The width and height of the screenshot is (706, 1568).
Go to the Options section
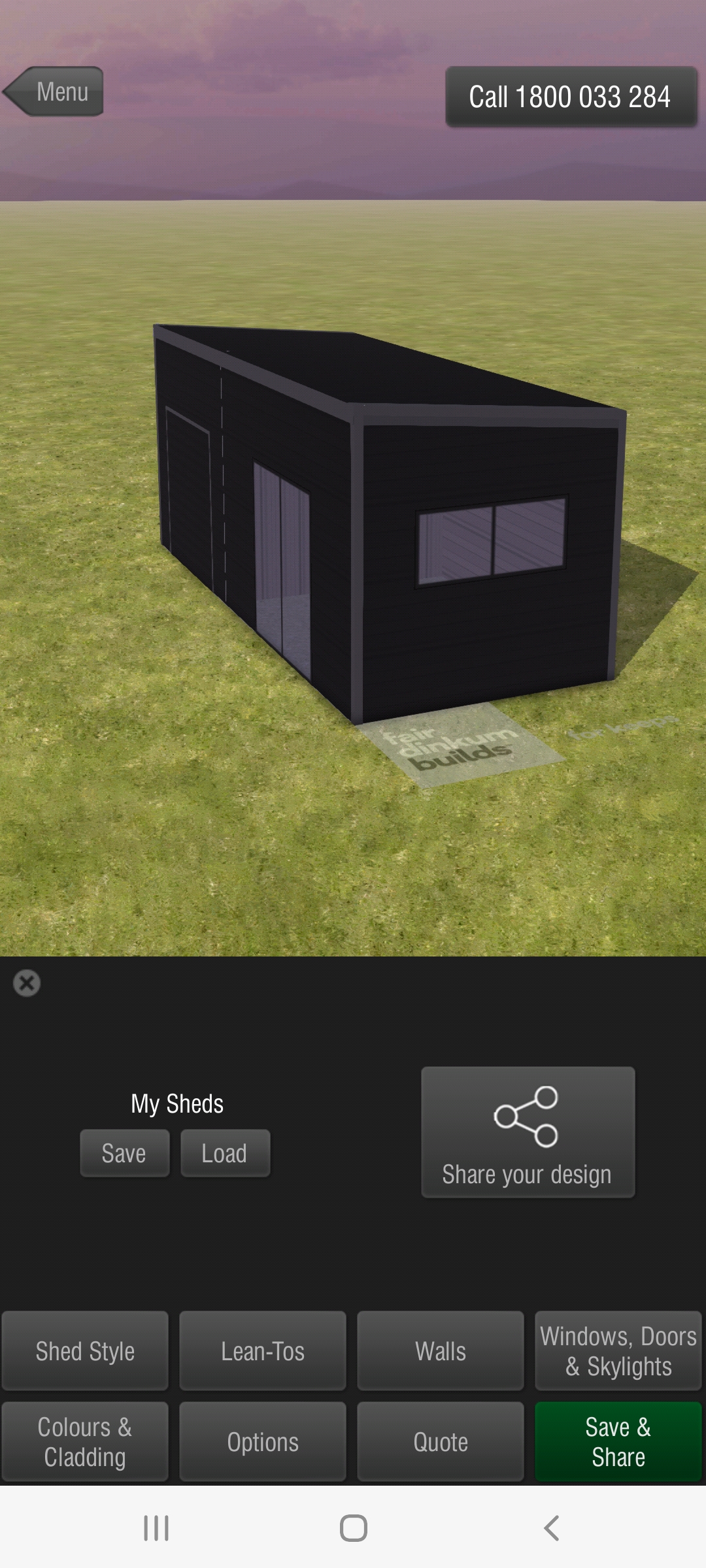pos(263,1441)
